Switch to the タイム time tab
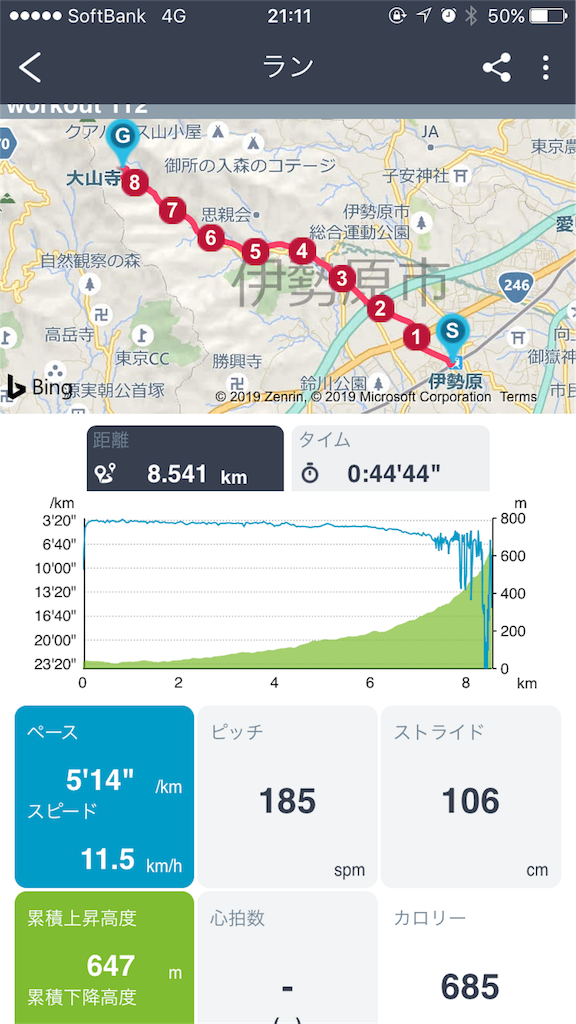 pos(390,459)
